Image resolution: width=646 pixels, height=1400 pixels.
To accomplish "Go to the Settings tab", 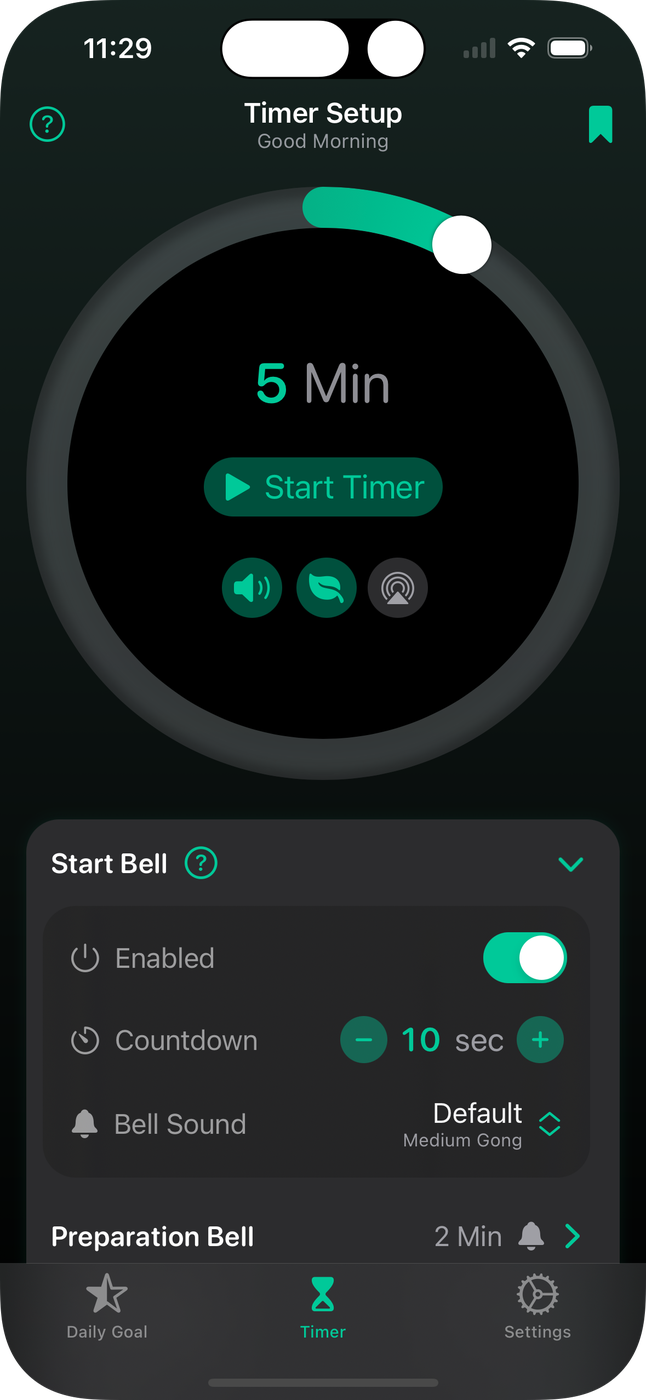I will [537, 1307].
